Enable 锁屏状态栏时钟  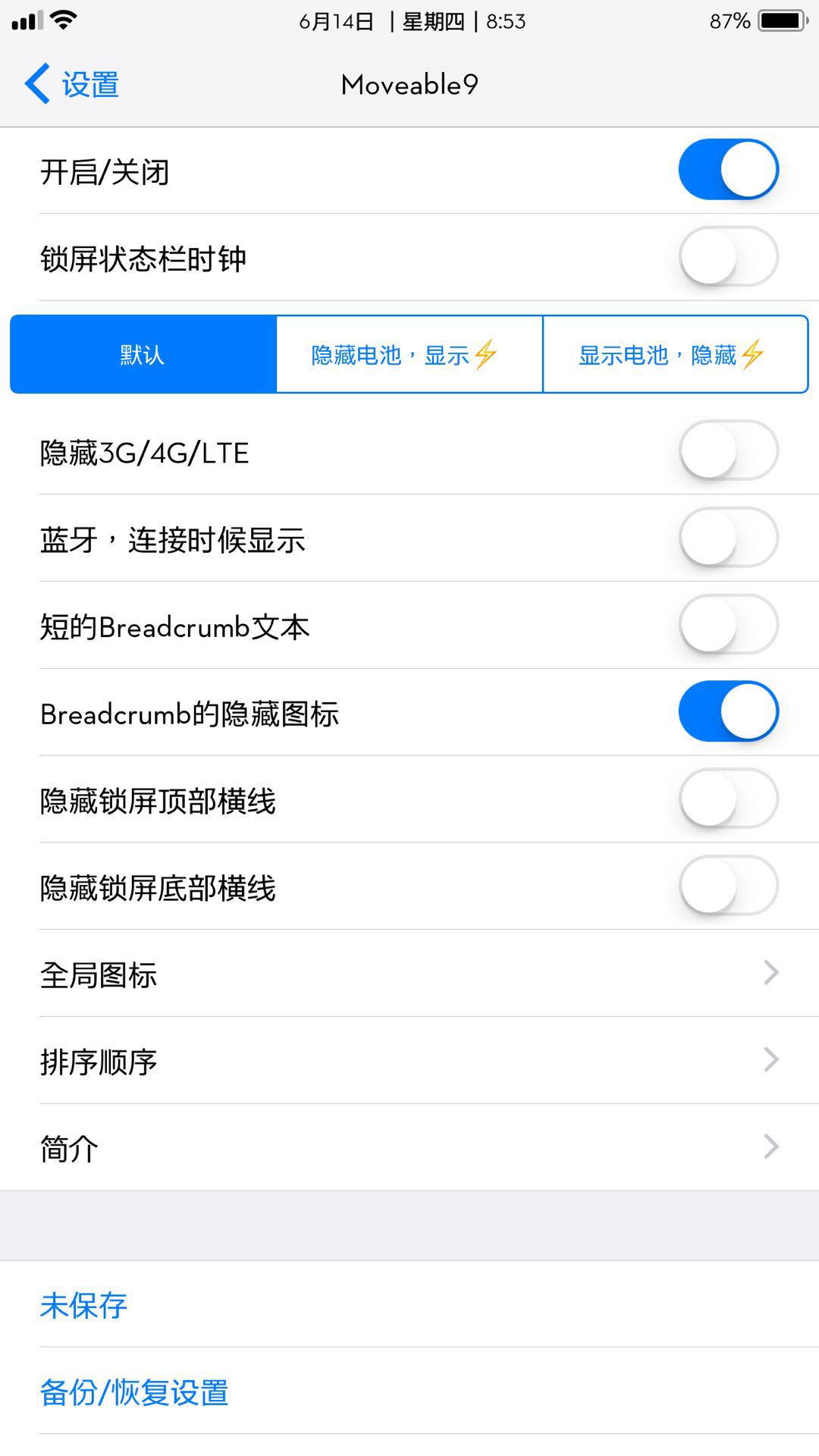728,257
